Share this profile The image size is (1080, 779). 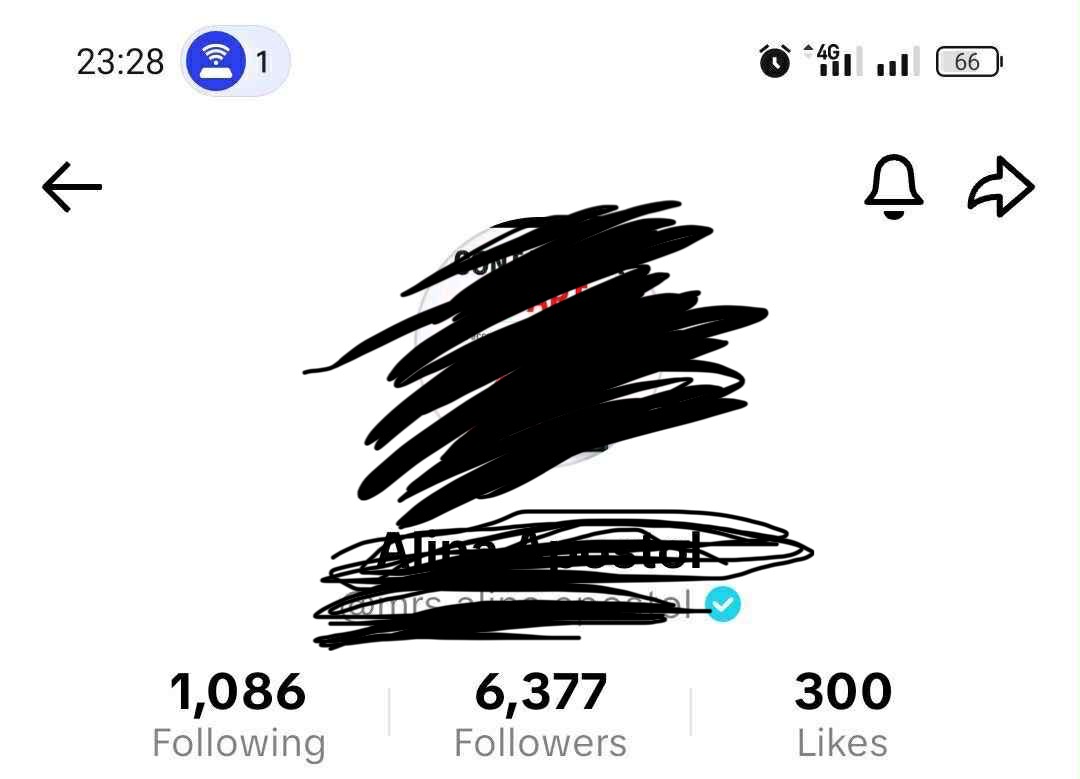point(1001,187)
